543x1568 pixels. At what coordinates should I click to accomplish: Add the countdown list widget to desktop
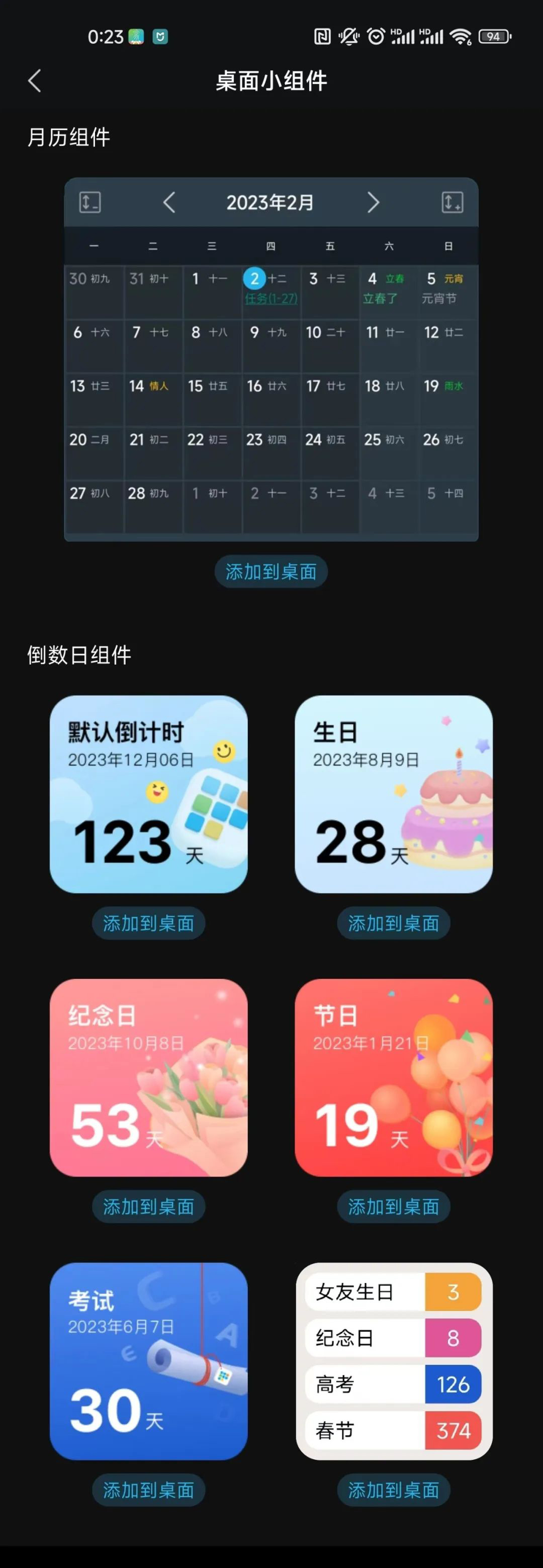tap(393, 1490)
